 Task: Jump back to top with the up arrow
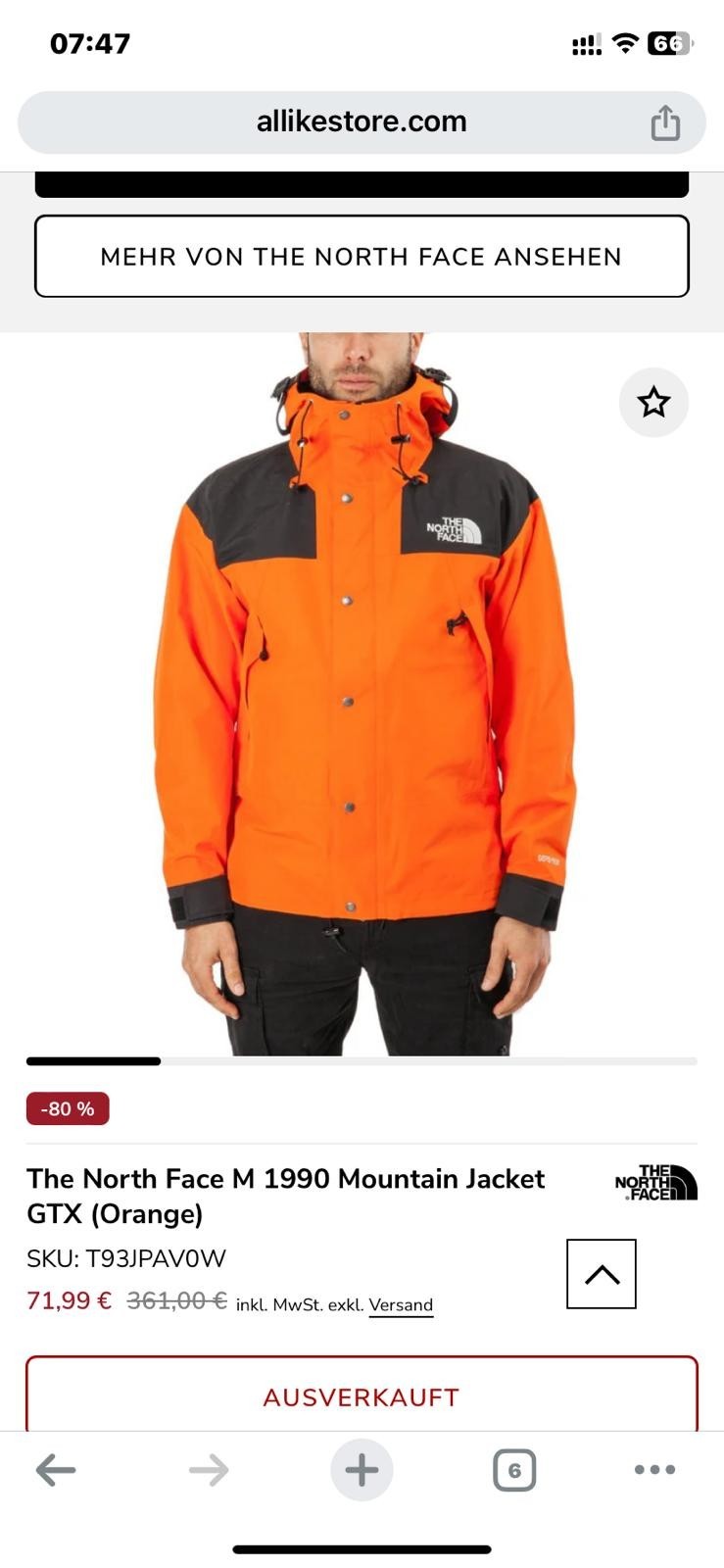point(602,1274)
